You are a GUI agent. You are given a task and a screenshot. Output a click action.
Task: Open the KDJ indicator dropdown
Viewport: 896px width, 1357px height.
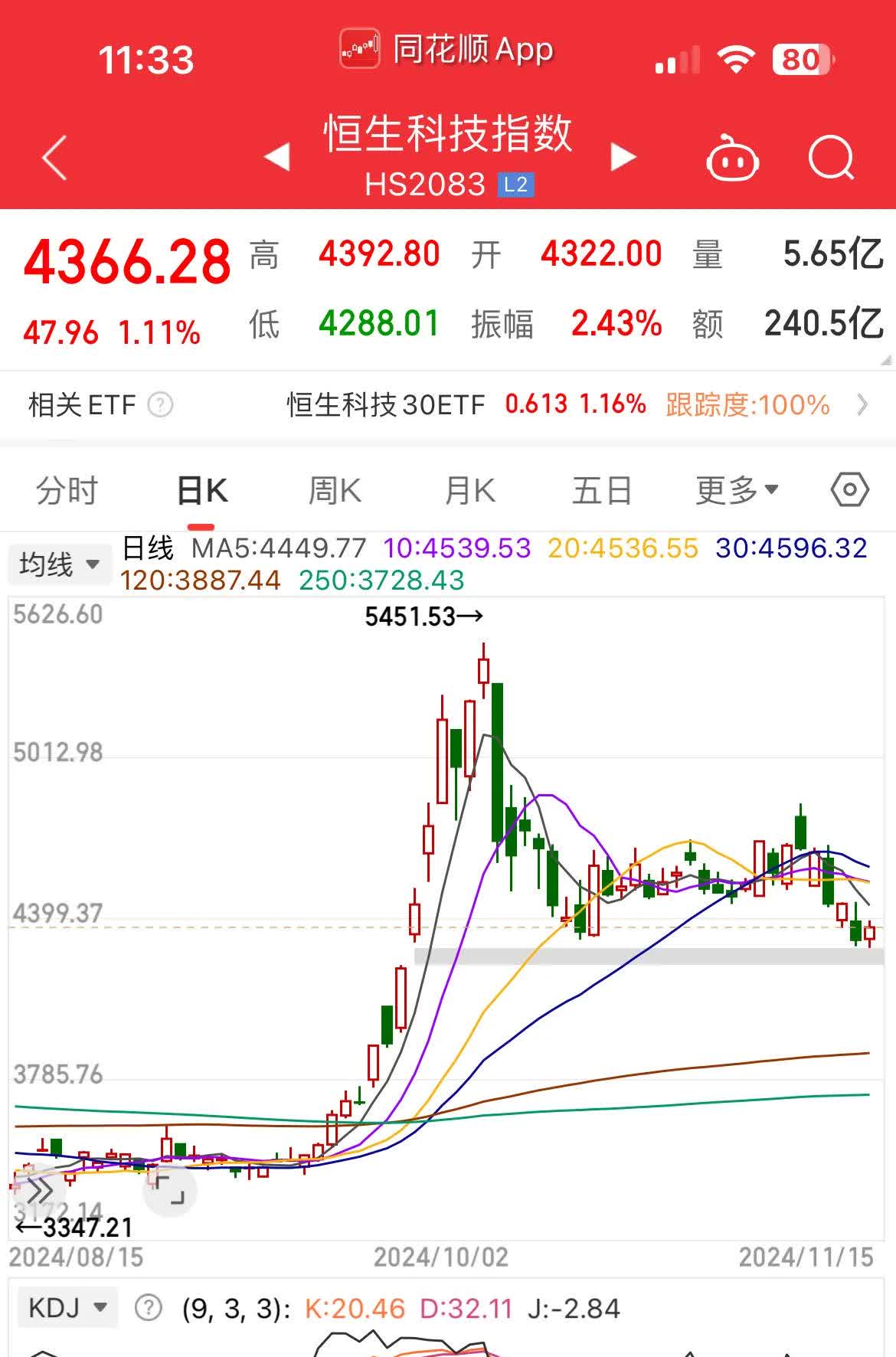[65, 1308]
